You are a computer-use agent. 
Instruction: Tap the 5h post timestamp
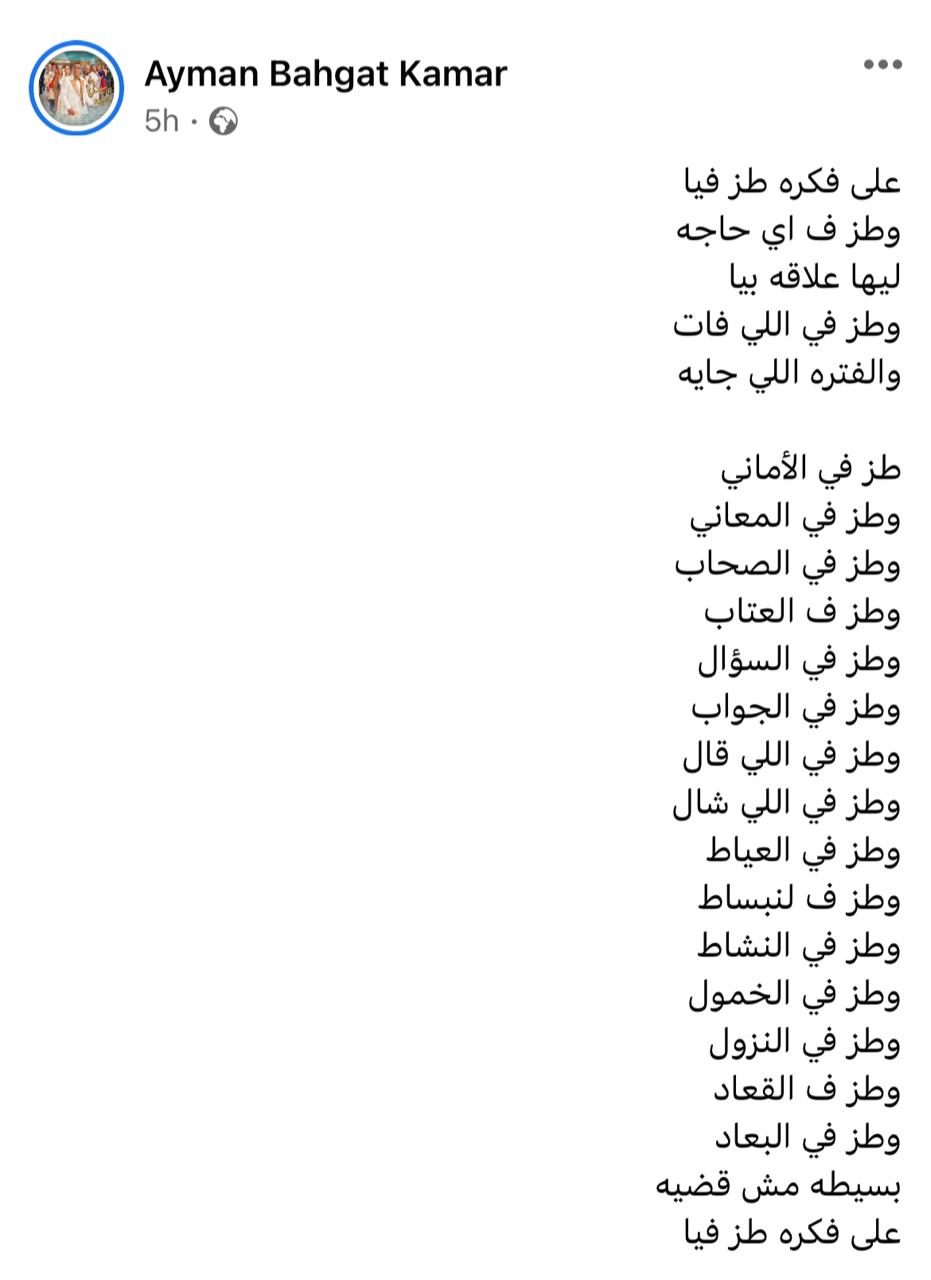pyautogui.click(x=161, y=121)
